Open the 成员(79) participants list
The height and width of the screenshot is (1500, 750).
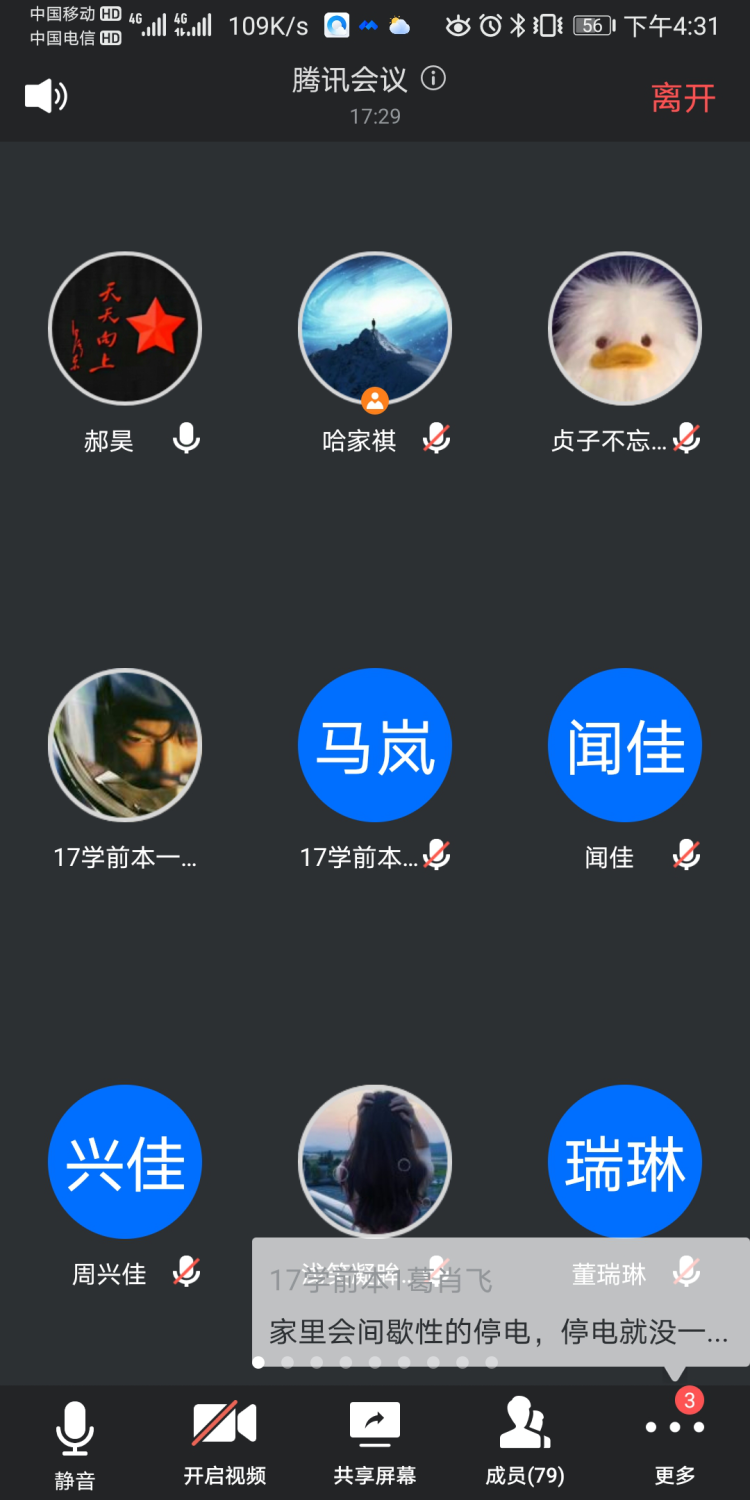(525, 1444)
